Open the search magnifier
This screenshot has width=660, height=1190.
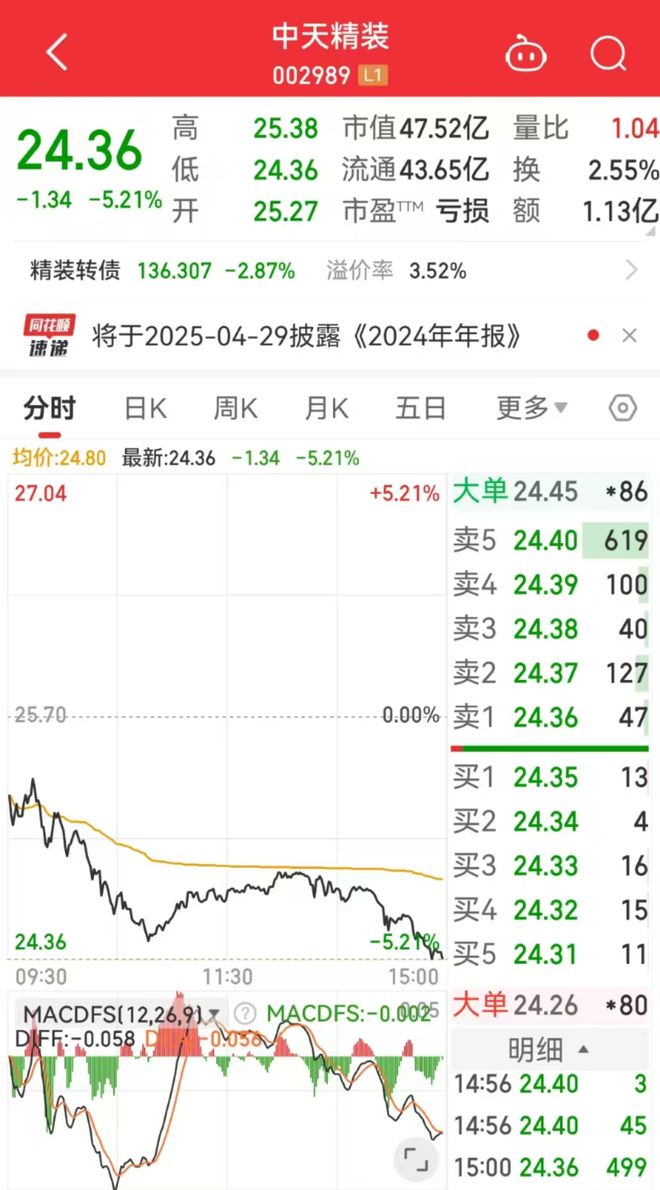click(x=607, y=53)
